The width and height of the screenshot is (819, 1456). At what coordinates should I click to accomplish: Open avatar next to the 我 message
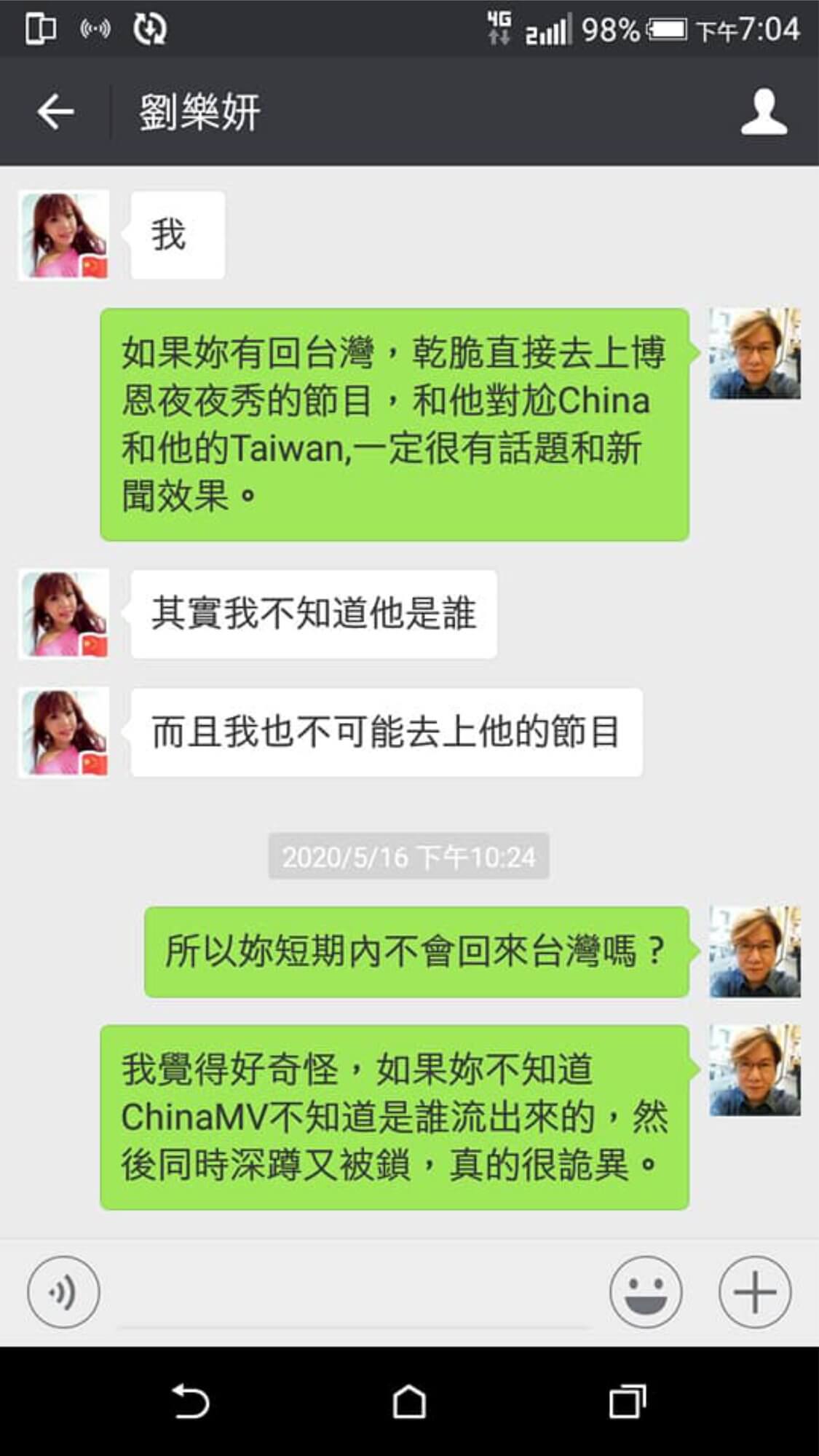click(64, 235)
